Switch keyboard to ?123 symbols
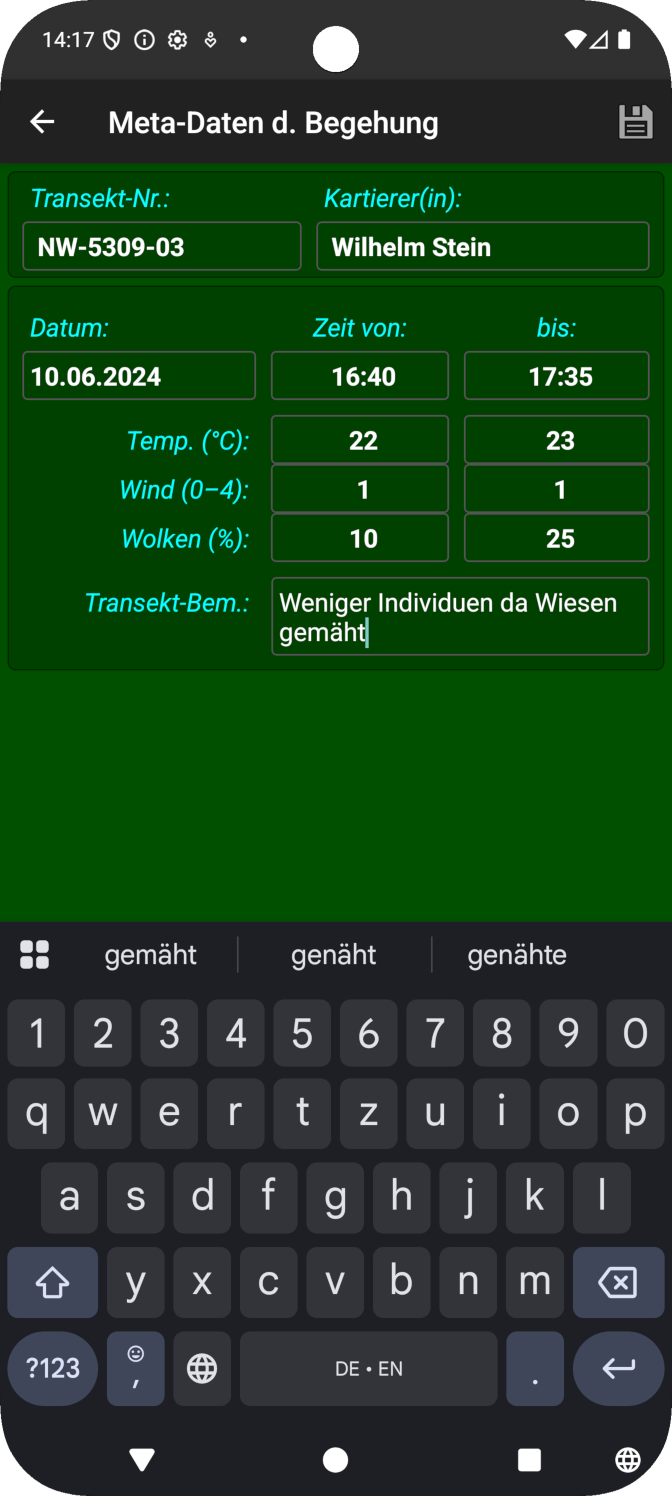672x1496 pixels. pos(53,1368)
